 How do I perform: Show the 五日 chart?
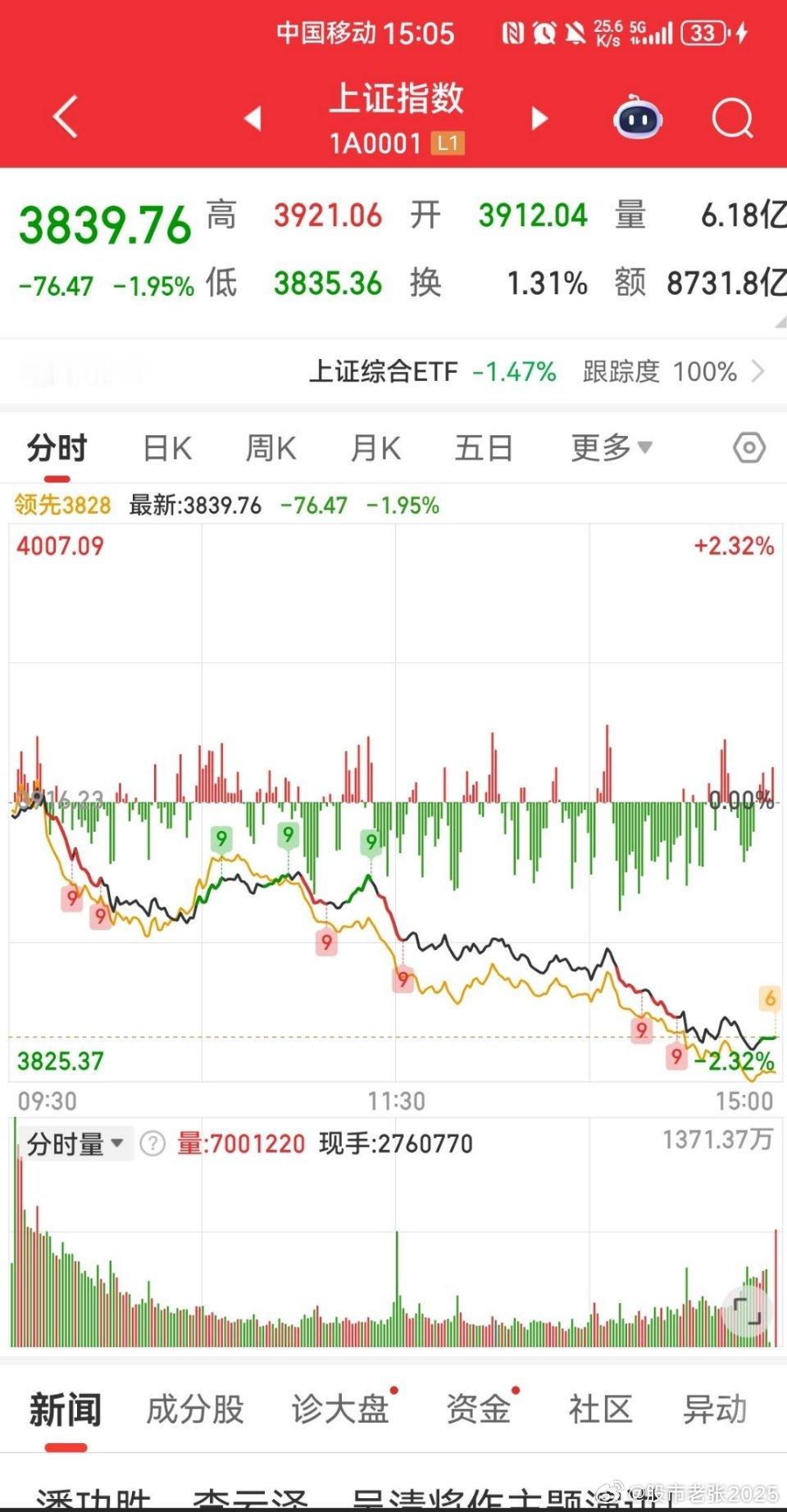coord(484,448)
